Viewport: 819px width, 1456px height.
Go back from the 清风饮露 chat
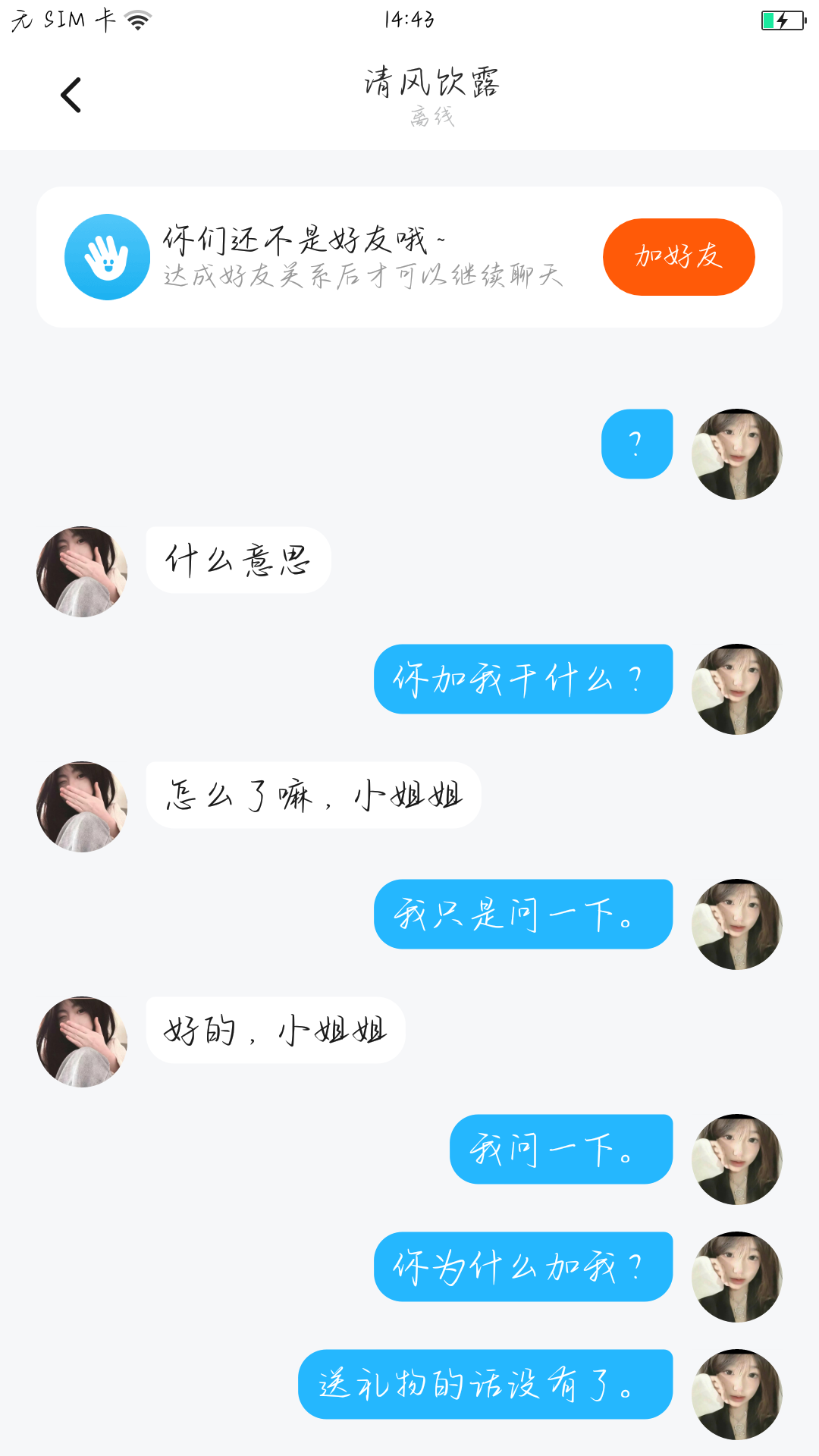(x=71, y=96)
